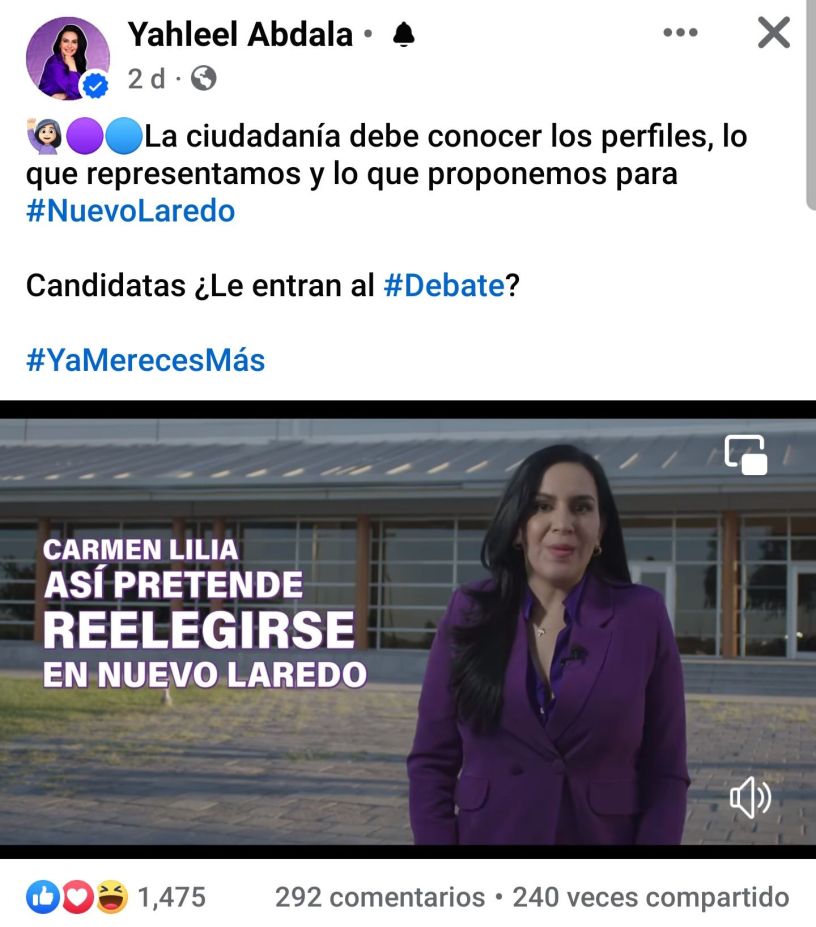Open the three-dot post options menu
This screenshot has width=816, height=927.
(x=680, y=33)
